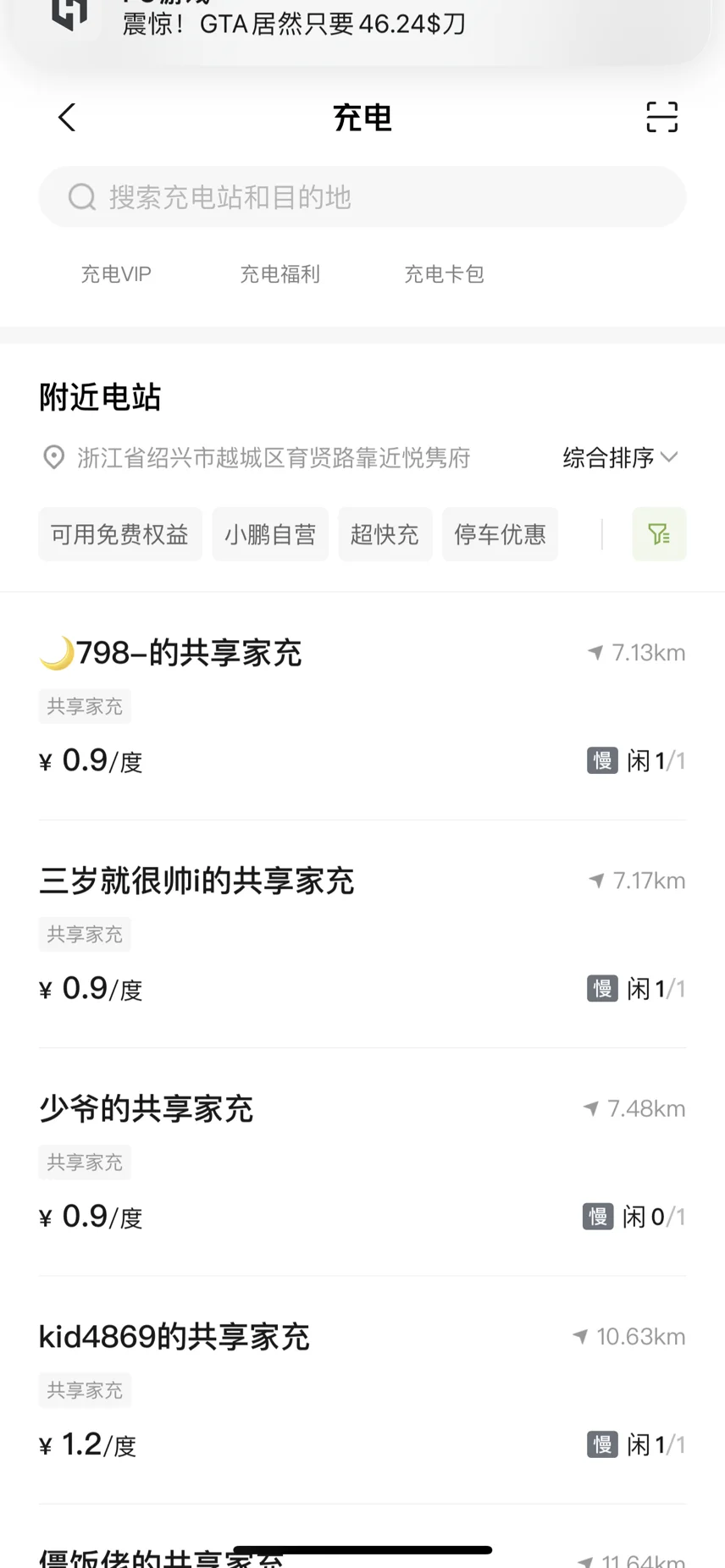The width and height of the screenshot is (725, 1568).
Task: Open the 三岁就很帅i的共享家充 station
Action: 362,934
